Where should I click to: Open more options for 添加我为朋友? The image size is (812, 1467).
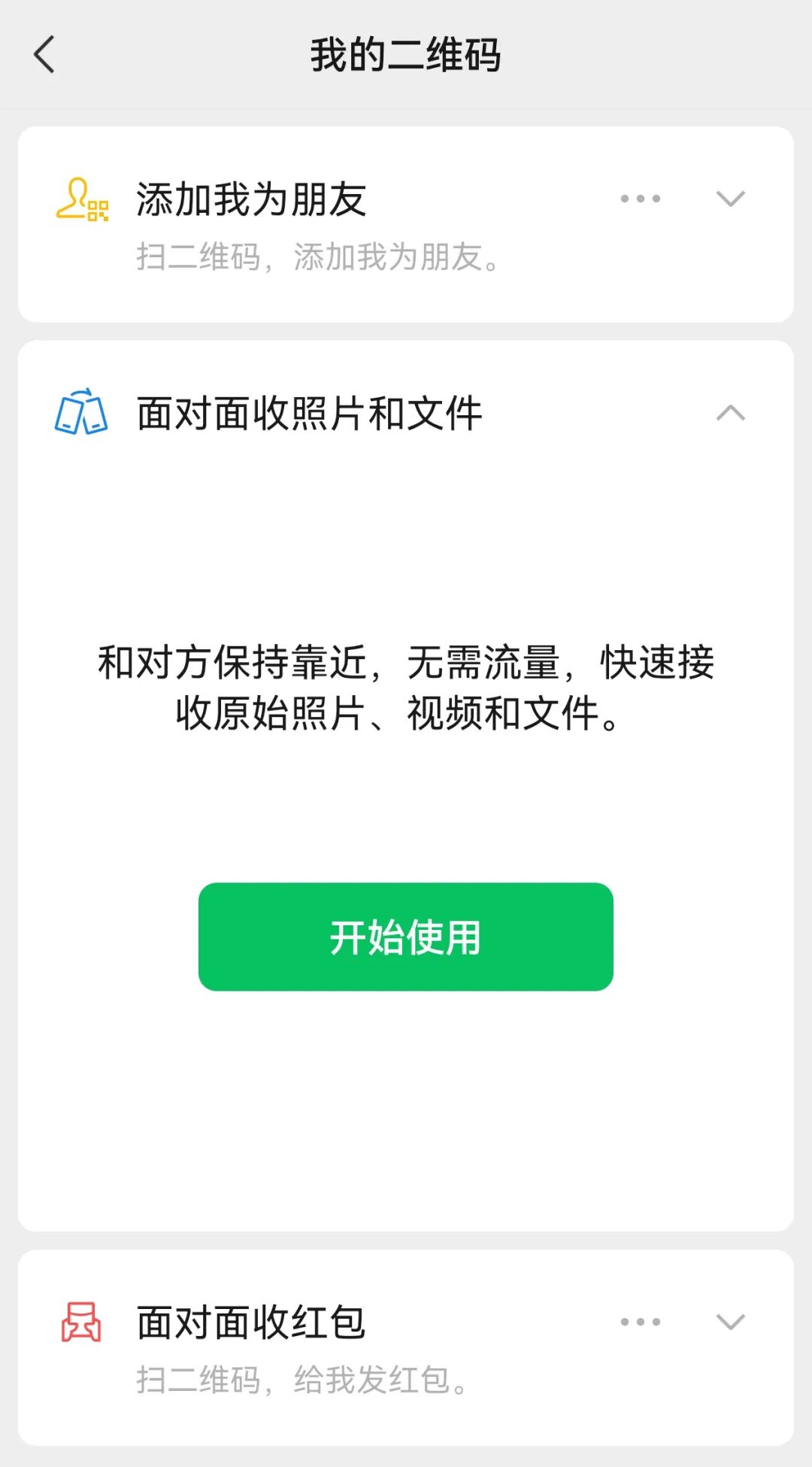640,199
